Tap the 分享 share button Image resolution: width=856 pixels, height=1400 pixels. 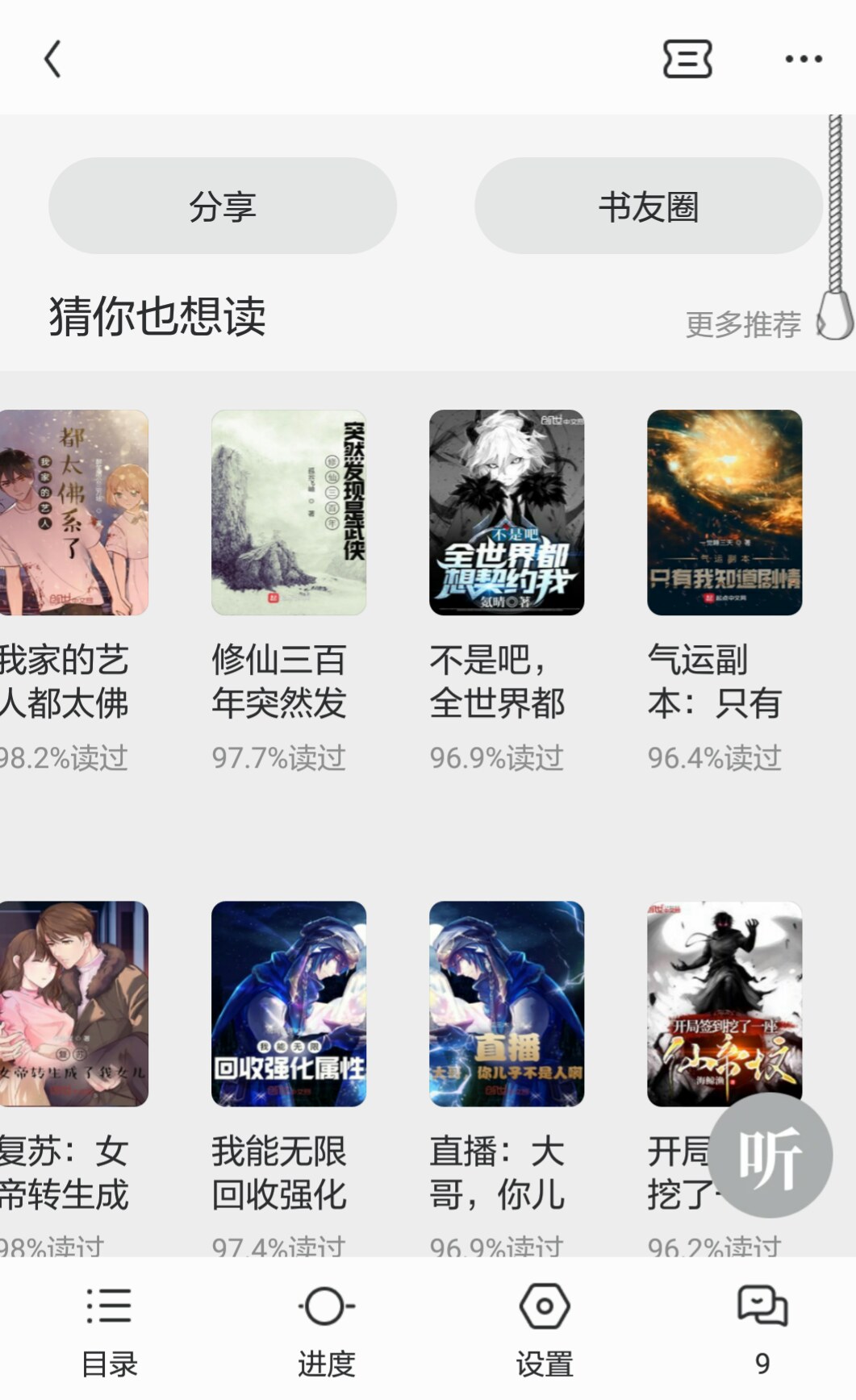tap(223, 206)
